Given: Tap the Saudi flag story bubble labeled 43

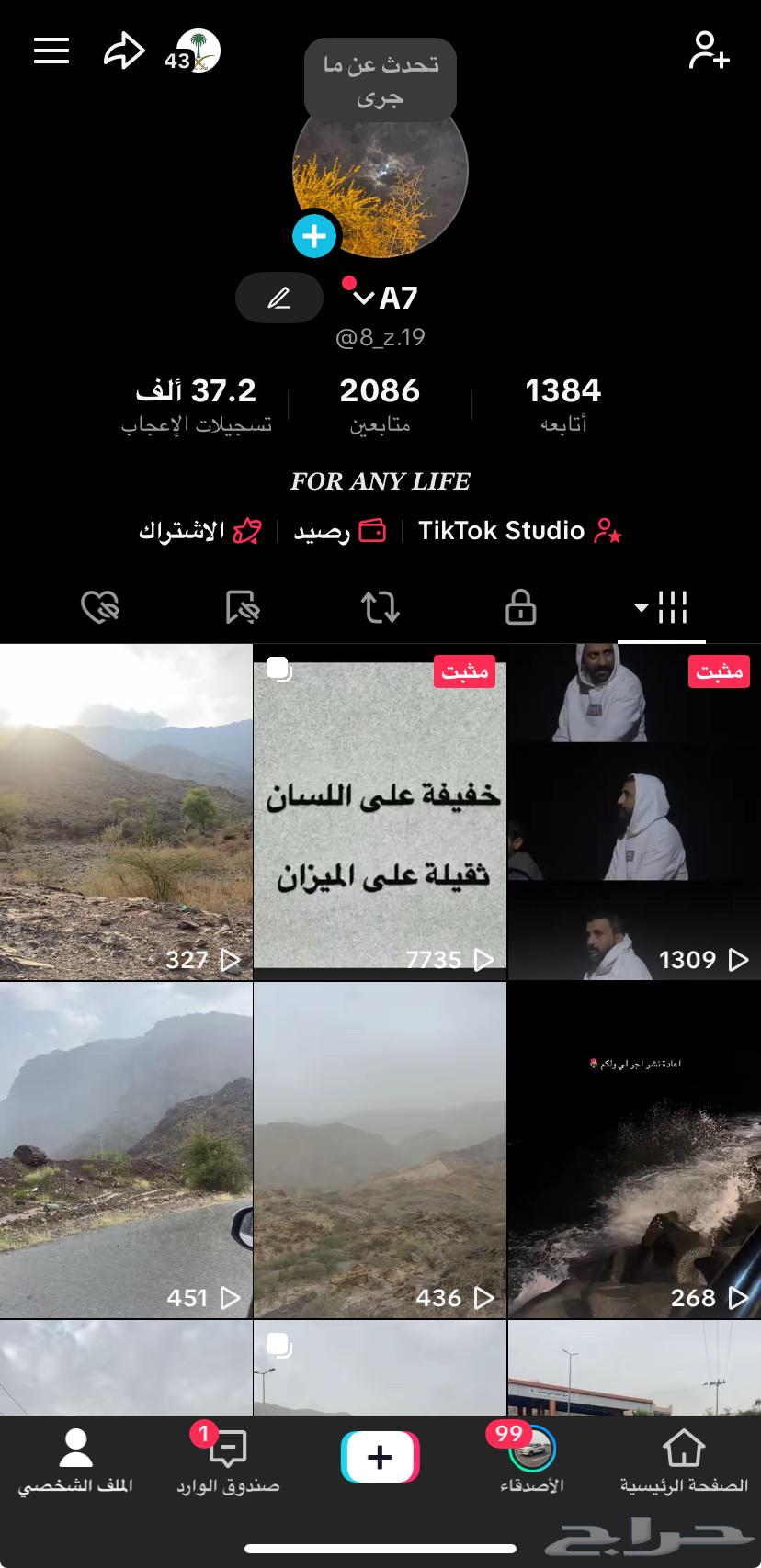Looking at the screenshot, I should [196, 52].
